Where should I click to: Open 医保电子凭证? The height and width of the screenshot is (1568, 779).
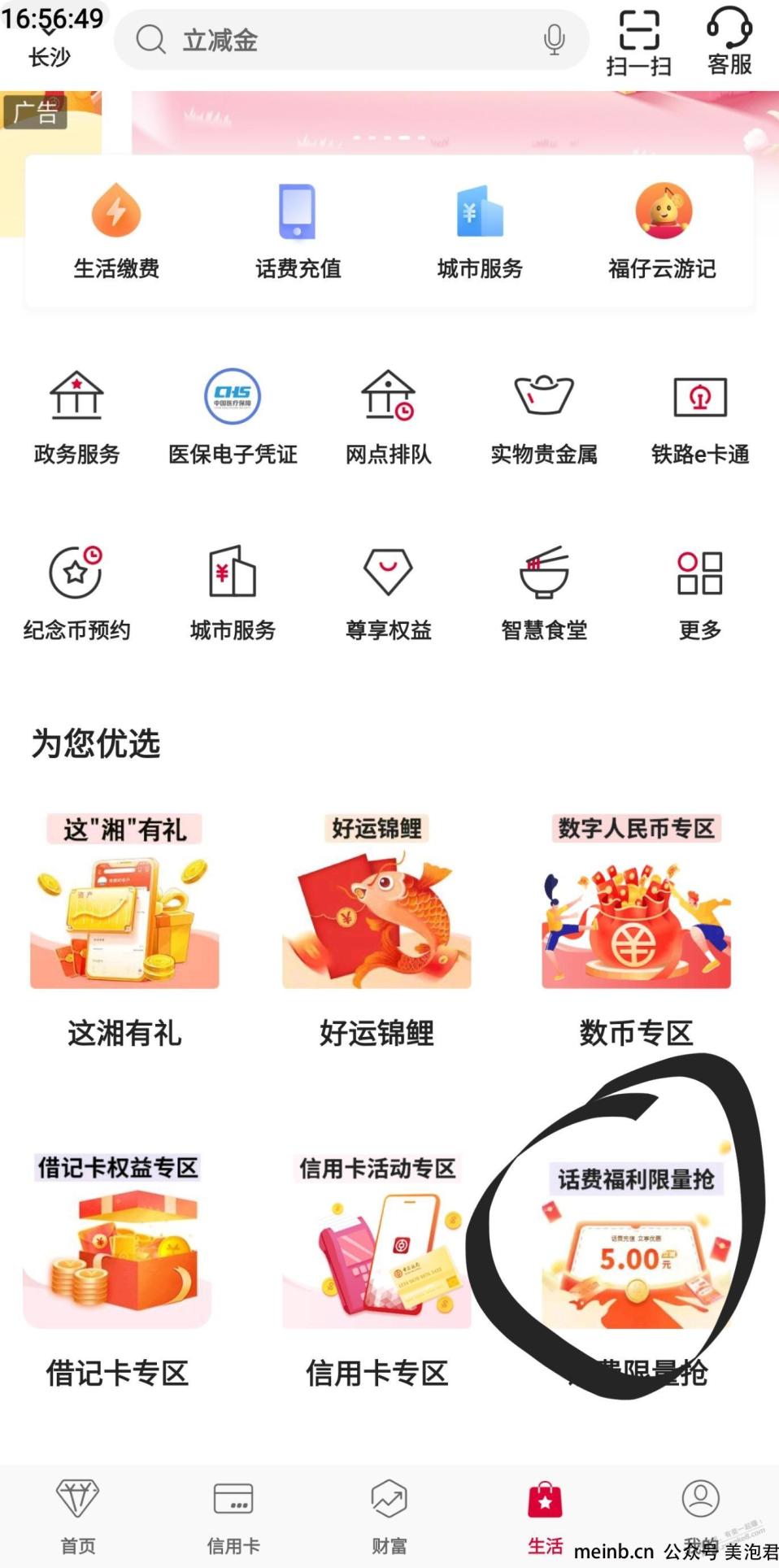tap(233, 417)
